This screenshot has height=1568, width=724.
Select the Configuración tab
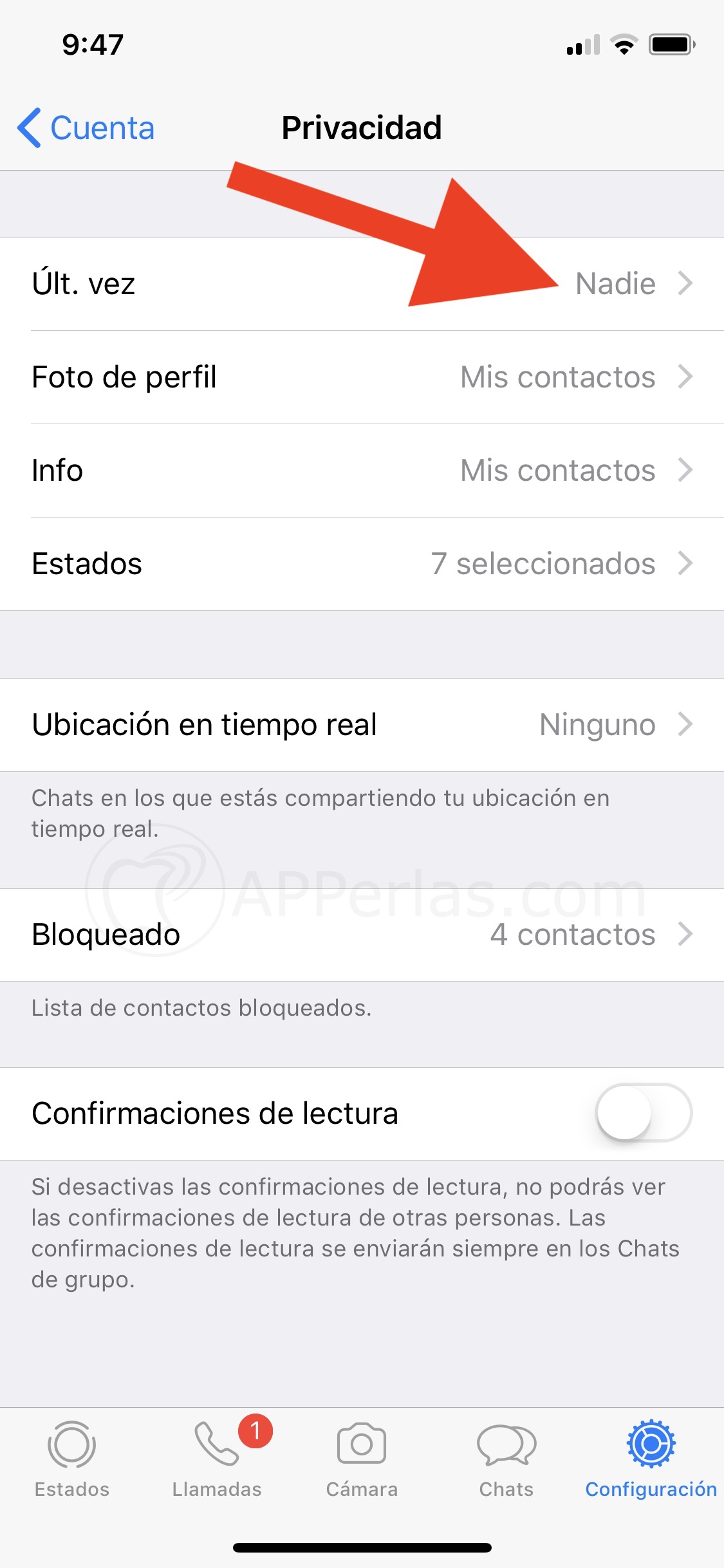coord(651,1460)
